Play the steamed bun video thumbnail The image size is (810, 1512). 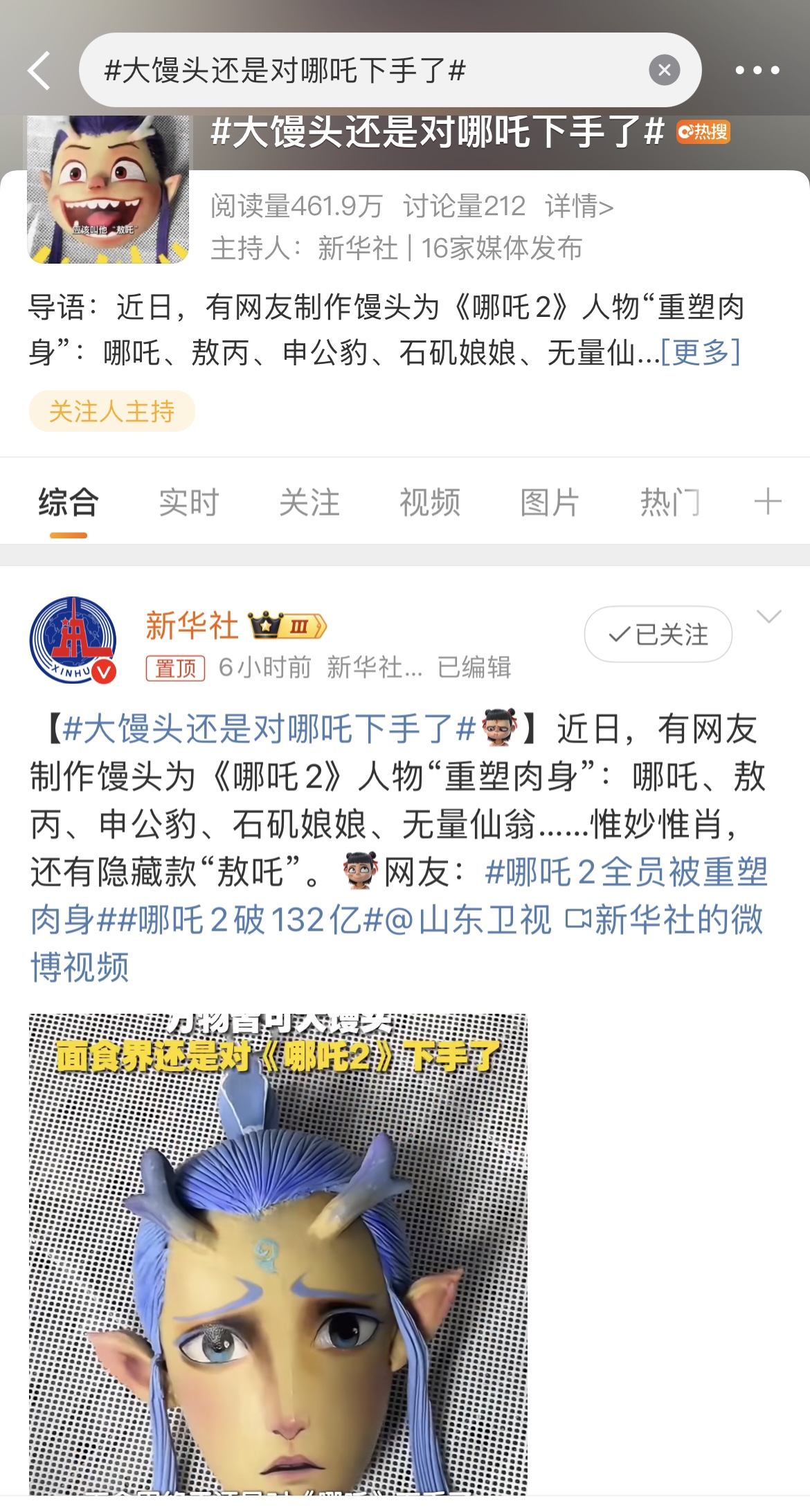coord(278,1253)
